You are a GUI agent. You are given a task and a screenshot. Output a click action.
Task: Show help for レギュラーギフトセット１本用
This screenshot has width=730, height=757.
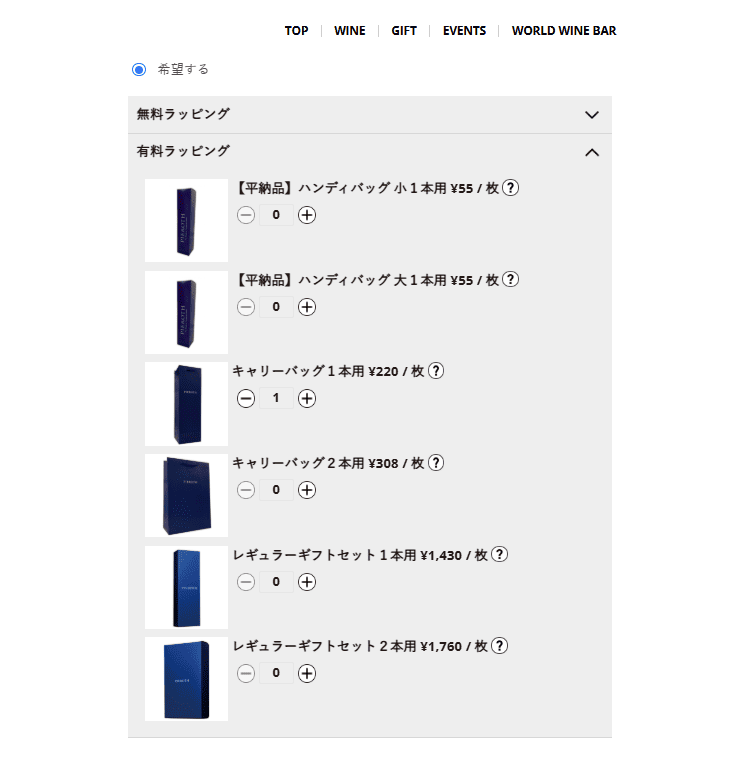pyautogui.click(x=499, y=555)
